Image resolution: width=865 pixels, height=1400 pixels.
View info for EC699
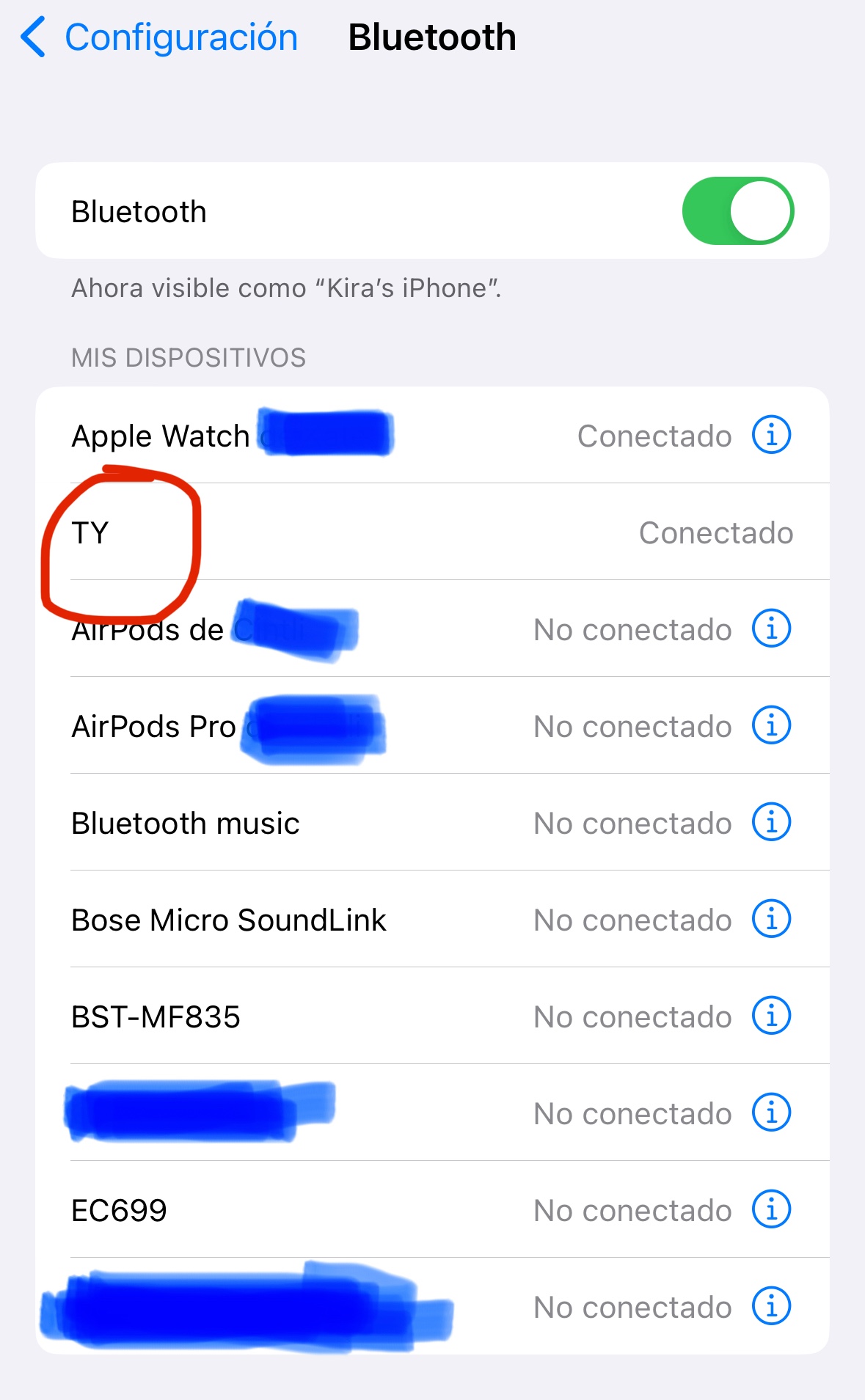771,1209
